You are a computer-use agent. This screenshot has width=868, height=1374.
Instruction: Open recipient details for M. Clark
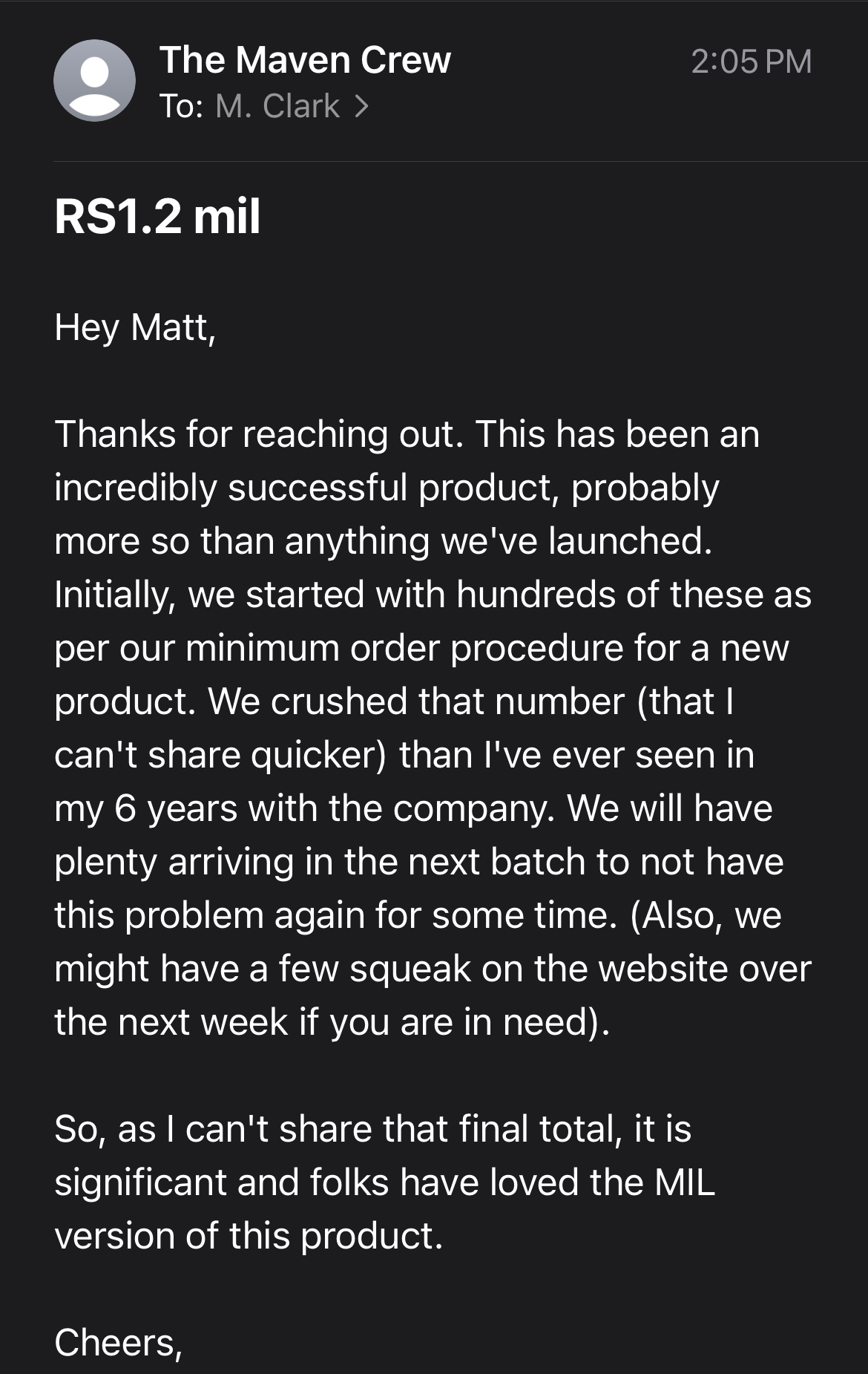point(289,107)
